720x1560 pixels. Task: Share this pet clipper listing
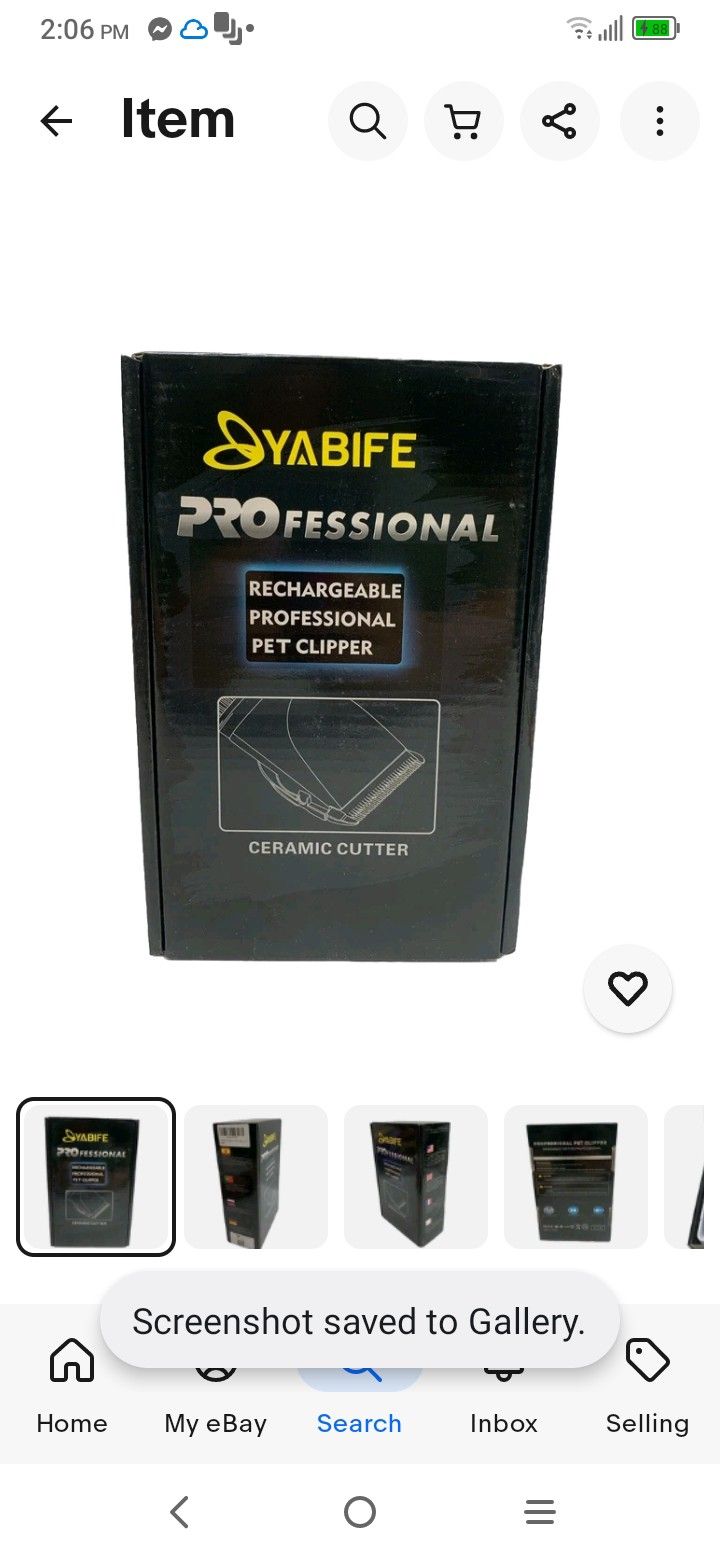tap(559, 121)
